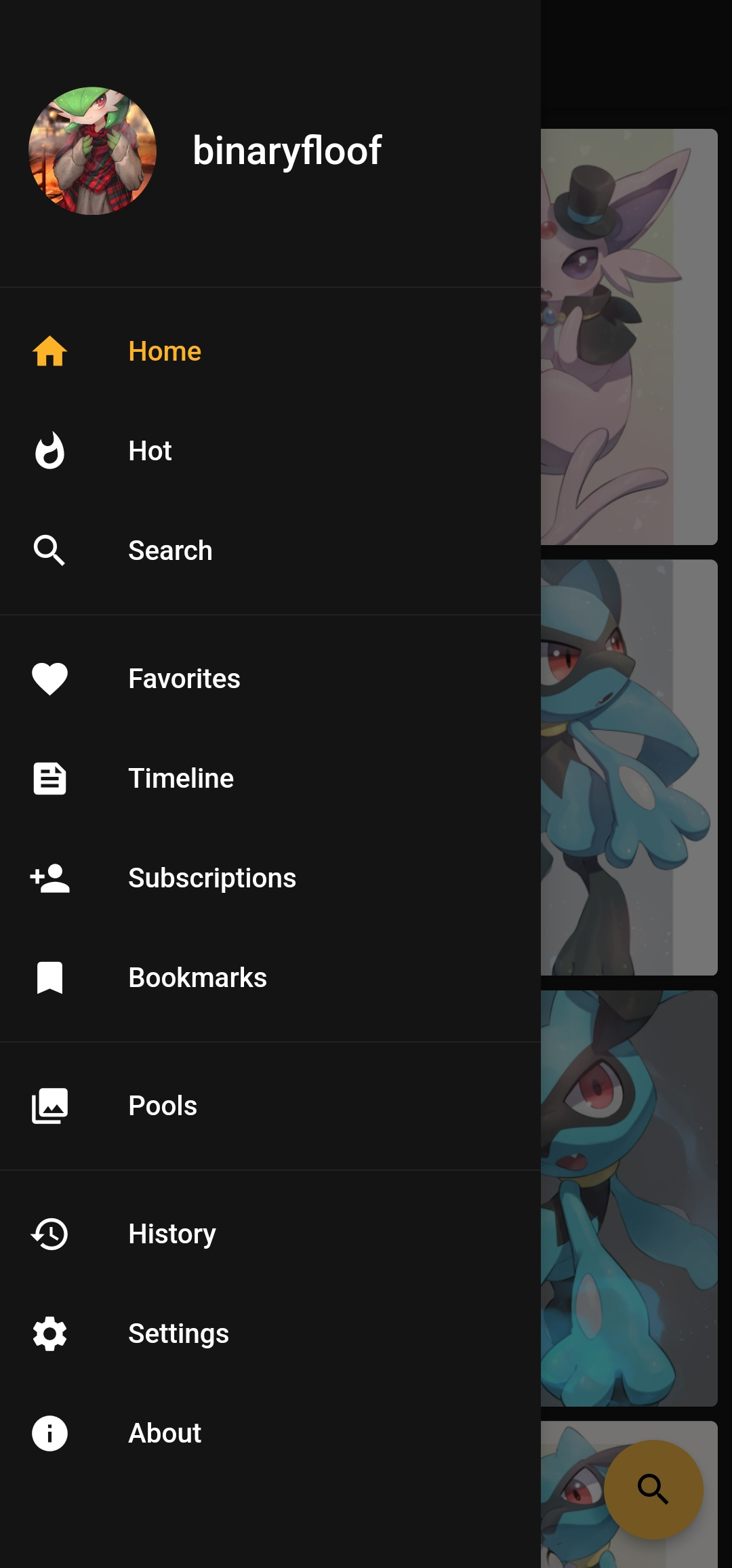Browse Pools
The image size is (732, 1568).
[163, 1106]
